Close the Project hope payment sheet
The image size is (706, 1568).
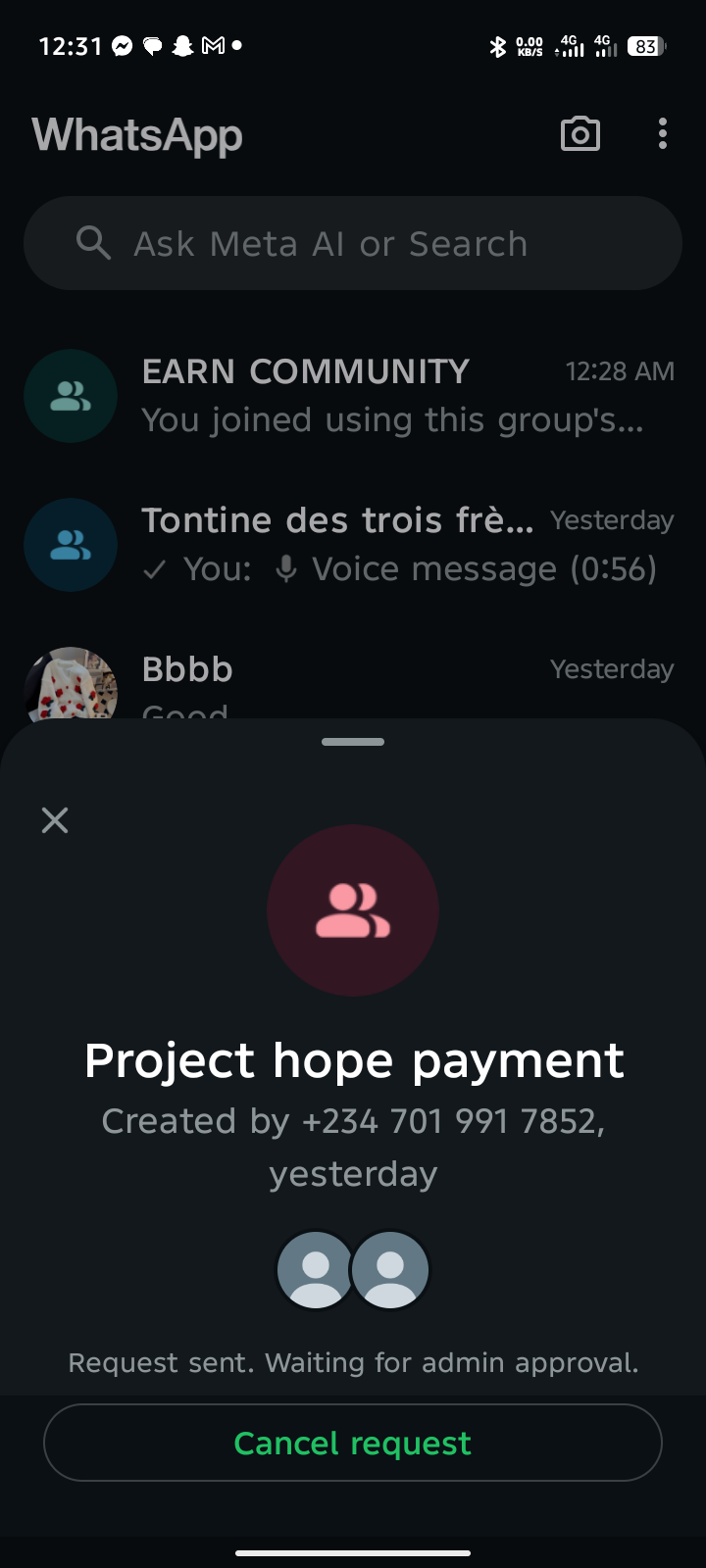click(x=55, y=820)
